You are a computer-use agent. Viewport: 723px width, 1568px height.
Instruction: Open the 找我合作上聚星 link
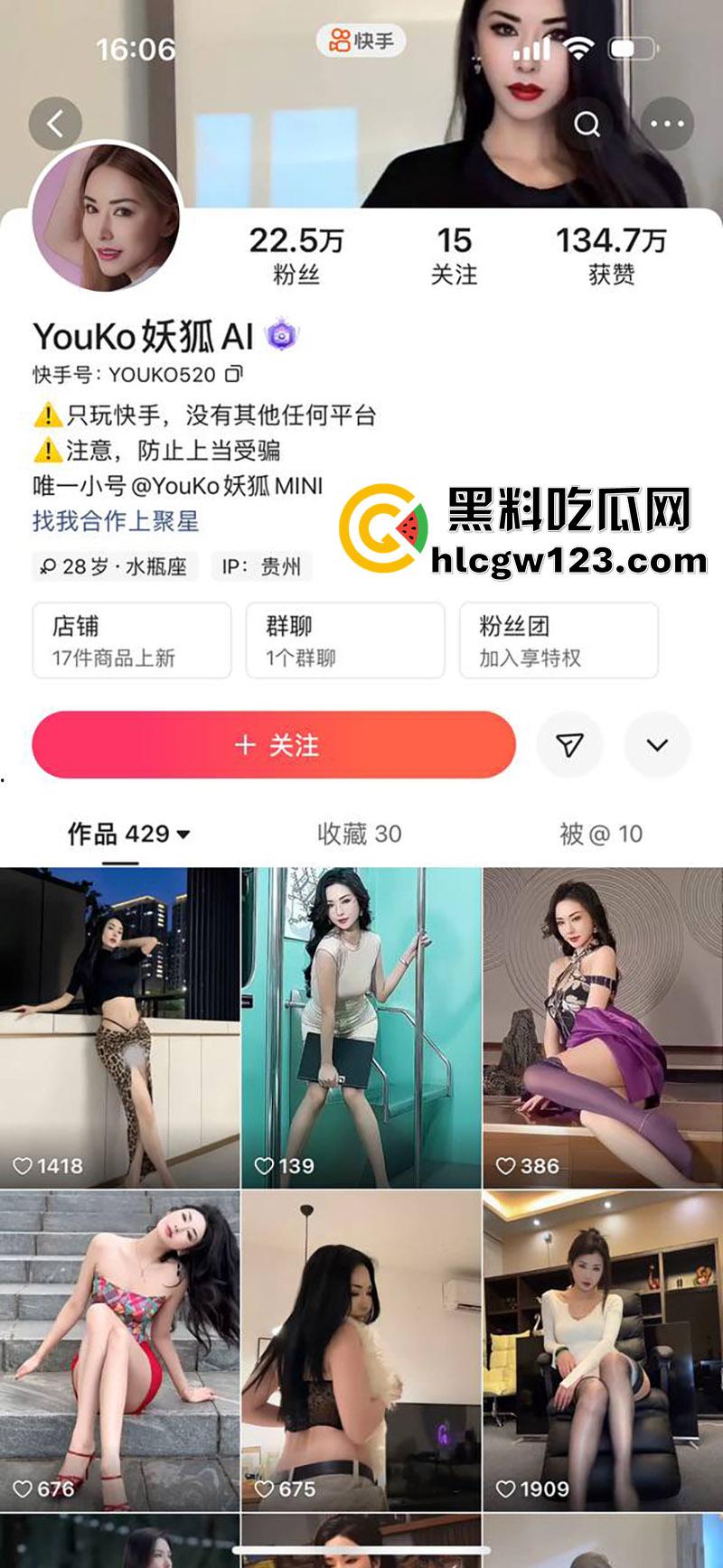116,519
